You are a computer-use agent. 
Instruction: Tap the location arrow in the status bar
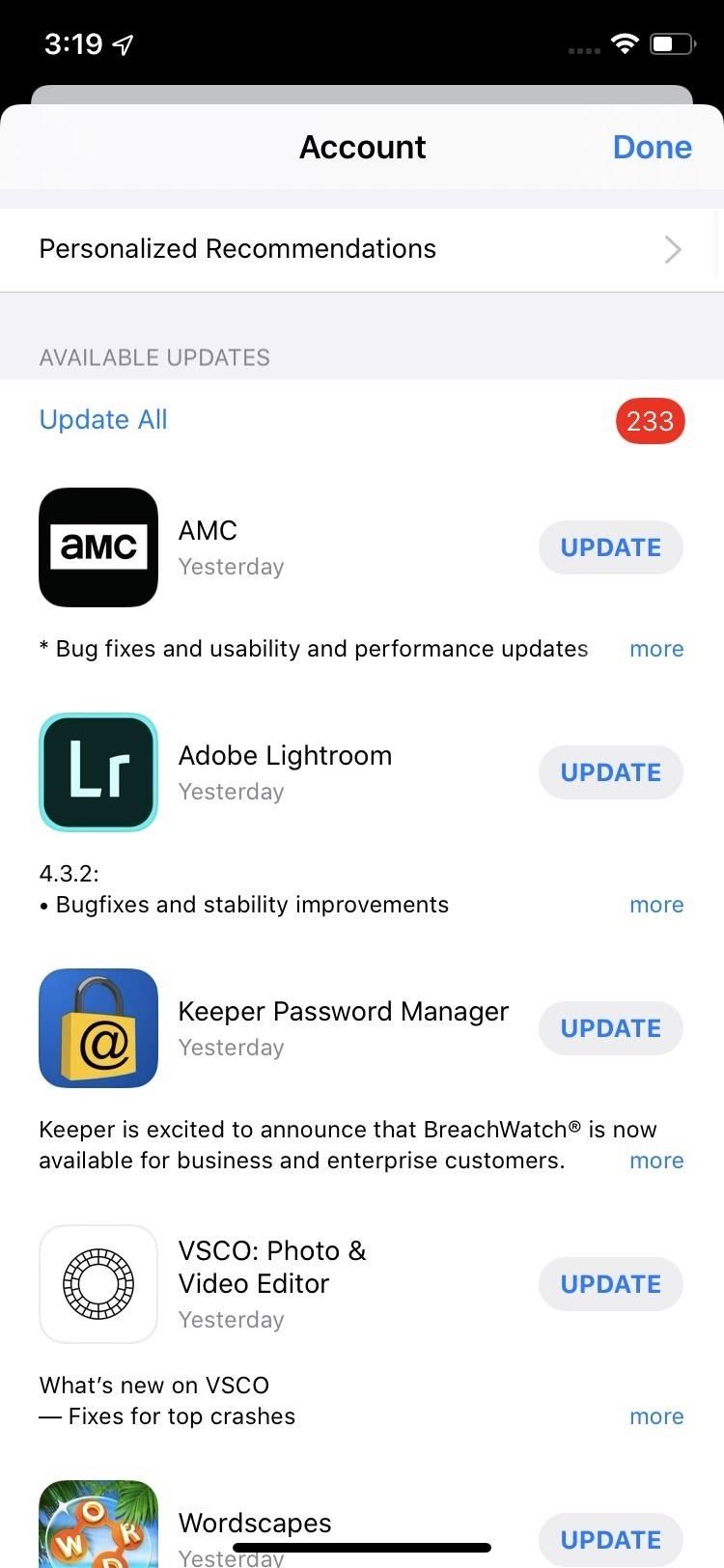pos(123,42)
